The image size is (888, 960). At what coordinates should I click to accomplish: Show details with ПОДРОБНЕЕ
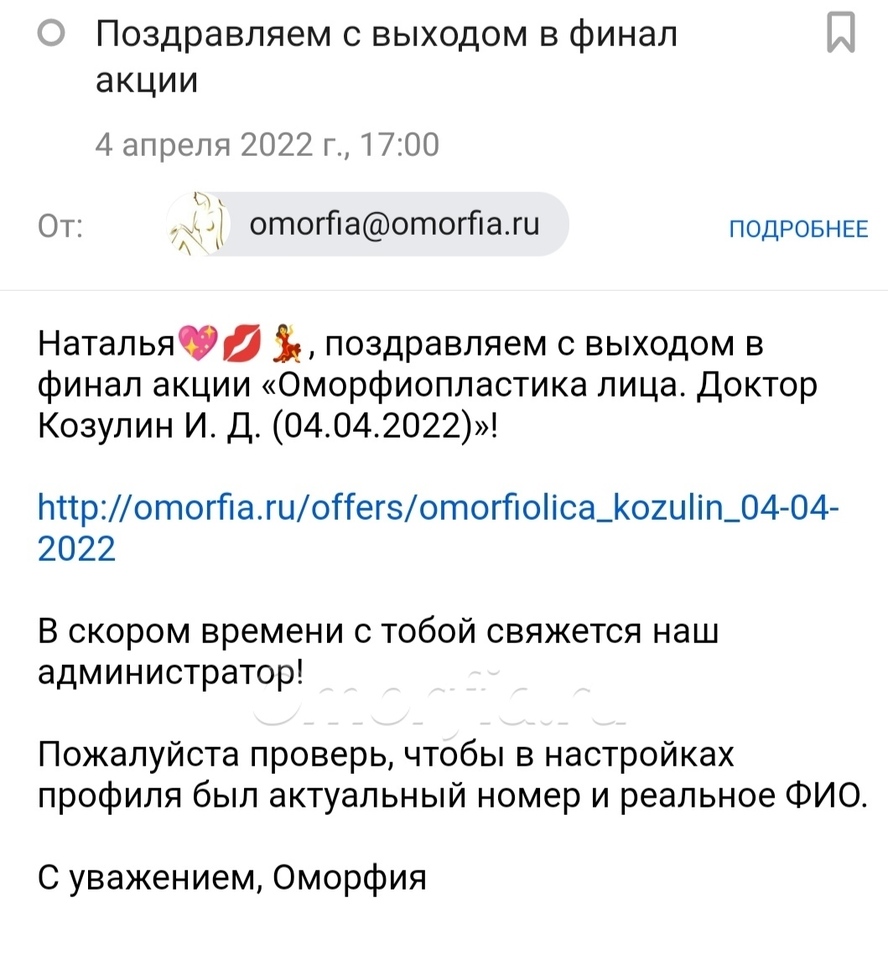[797, 229]
